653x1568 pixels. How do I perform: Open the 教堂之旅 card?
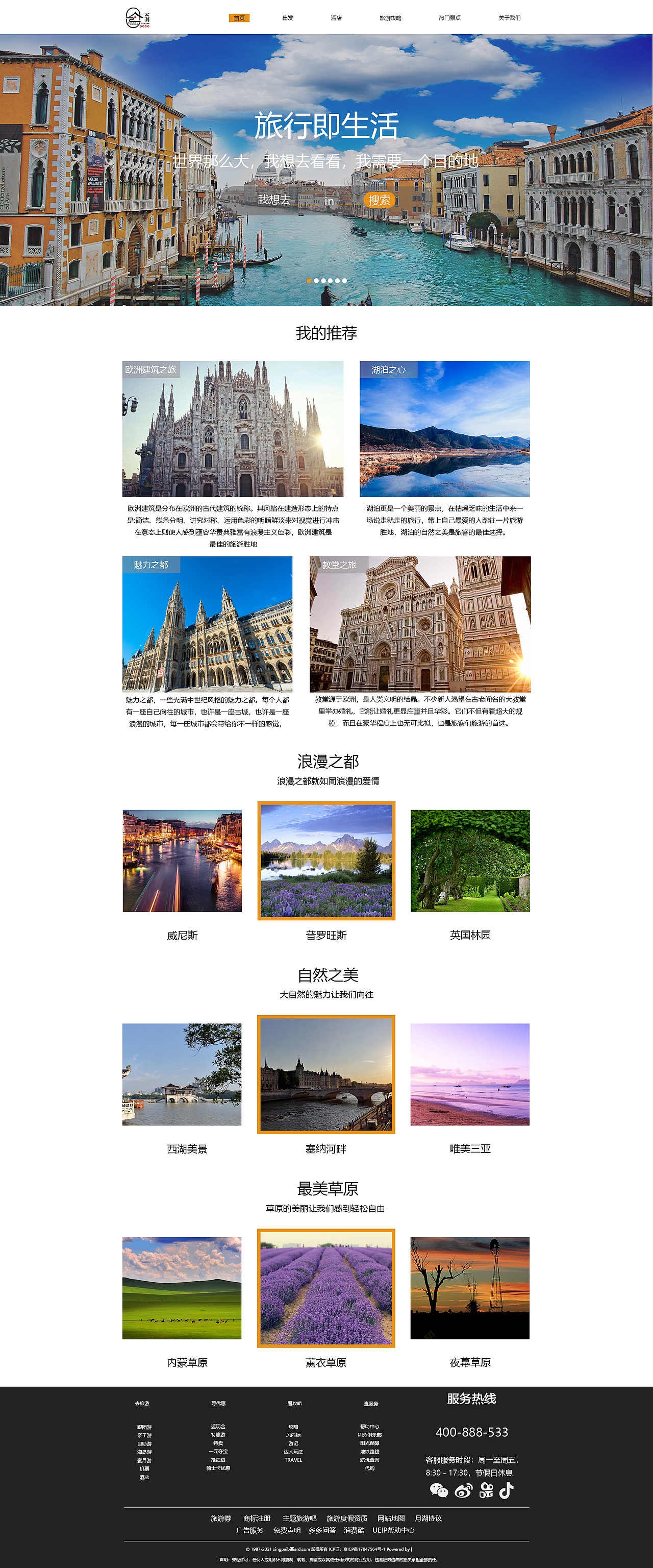[x=420, y=624]
